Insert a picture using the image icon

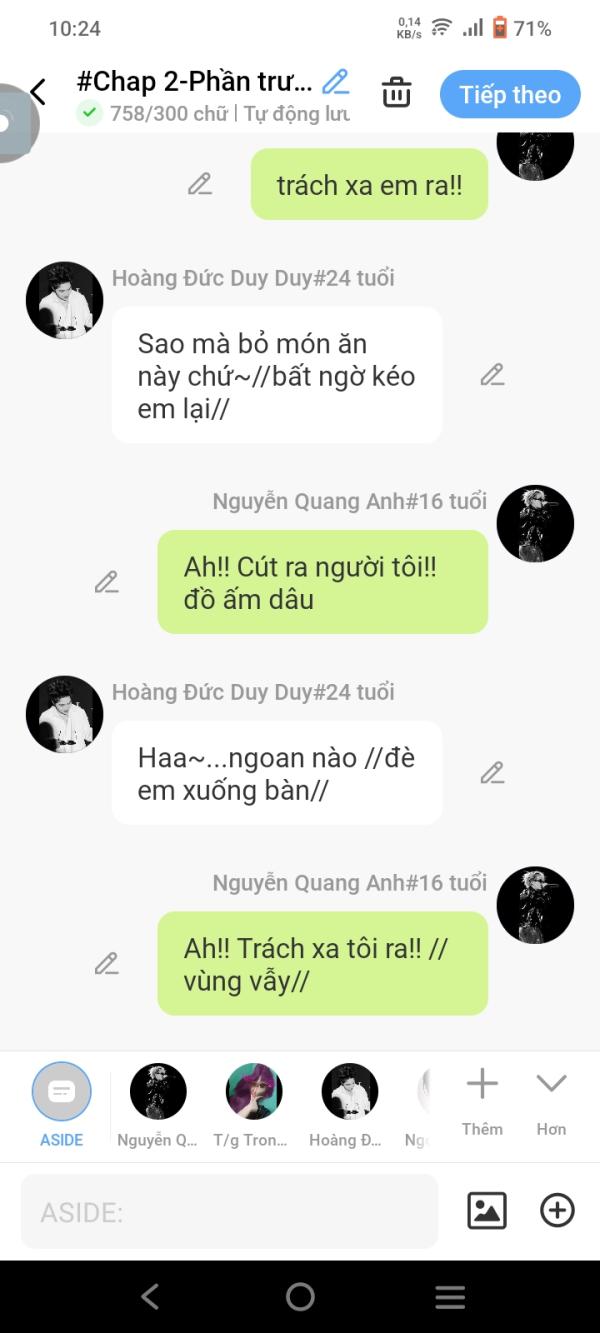tap(487, 1211)
